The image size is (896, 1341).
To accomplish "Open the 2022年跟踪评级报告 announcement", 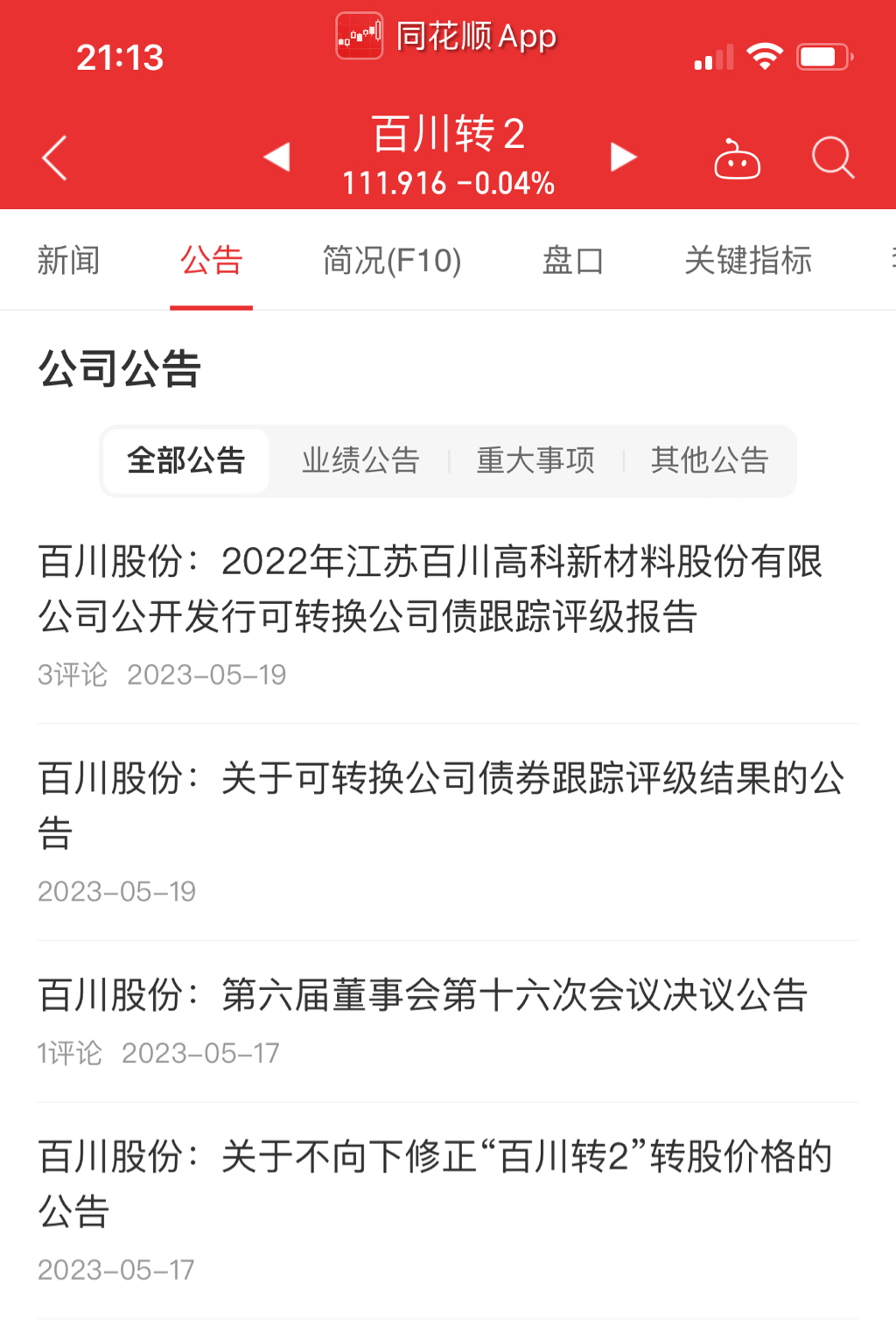I will tap(430, 589).
